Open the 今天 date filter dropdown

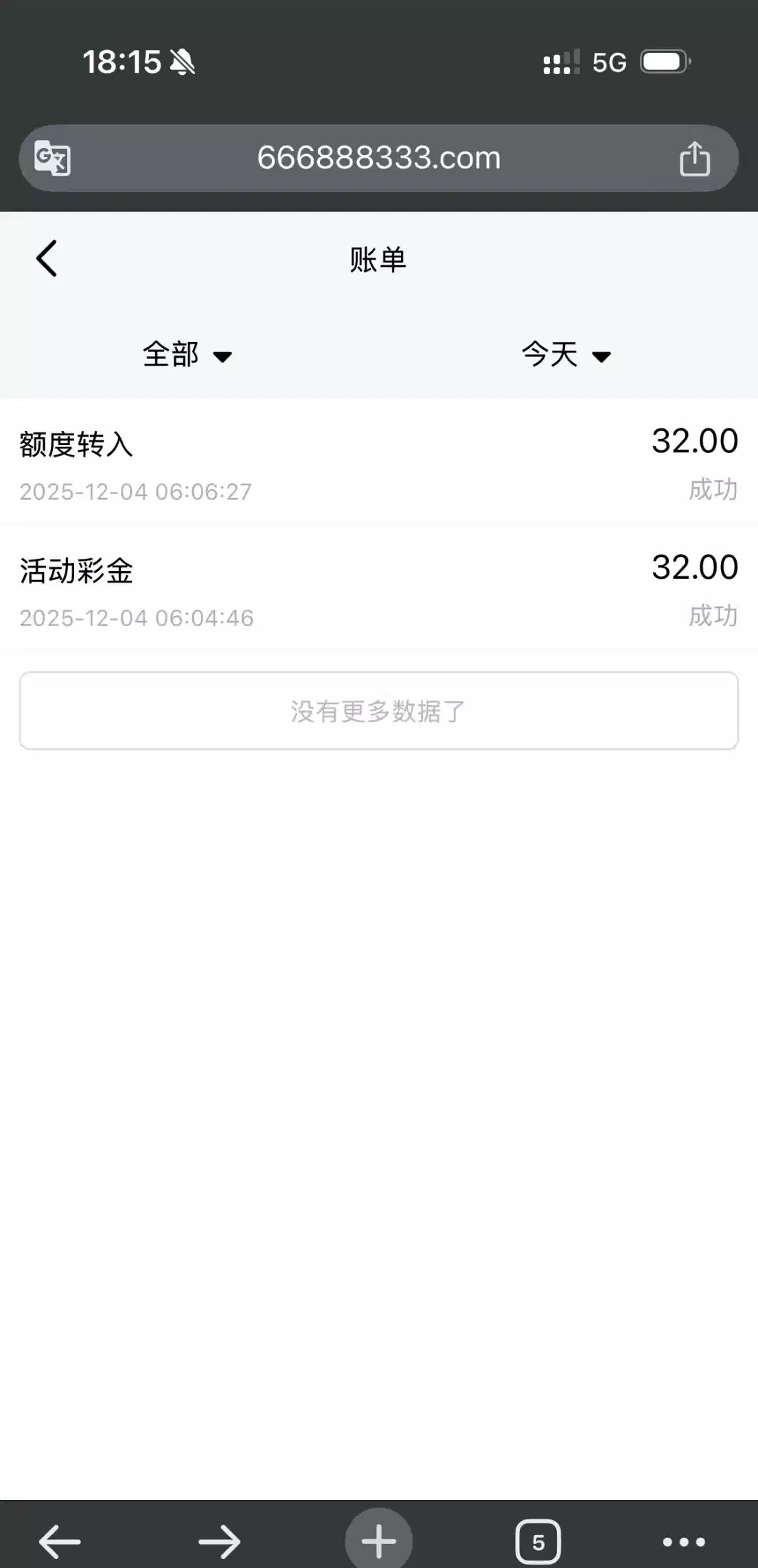click(566, 355)
